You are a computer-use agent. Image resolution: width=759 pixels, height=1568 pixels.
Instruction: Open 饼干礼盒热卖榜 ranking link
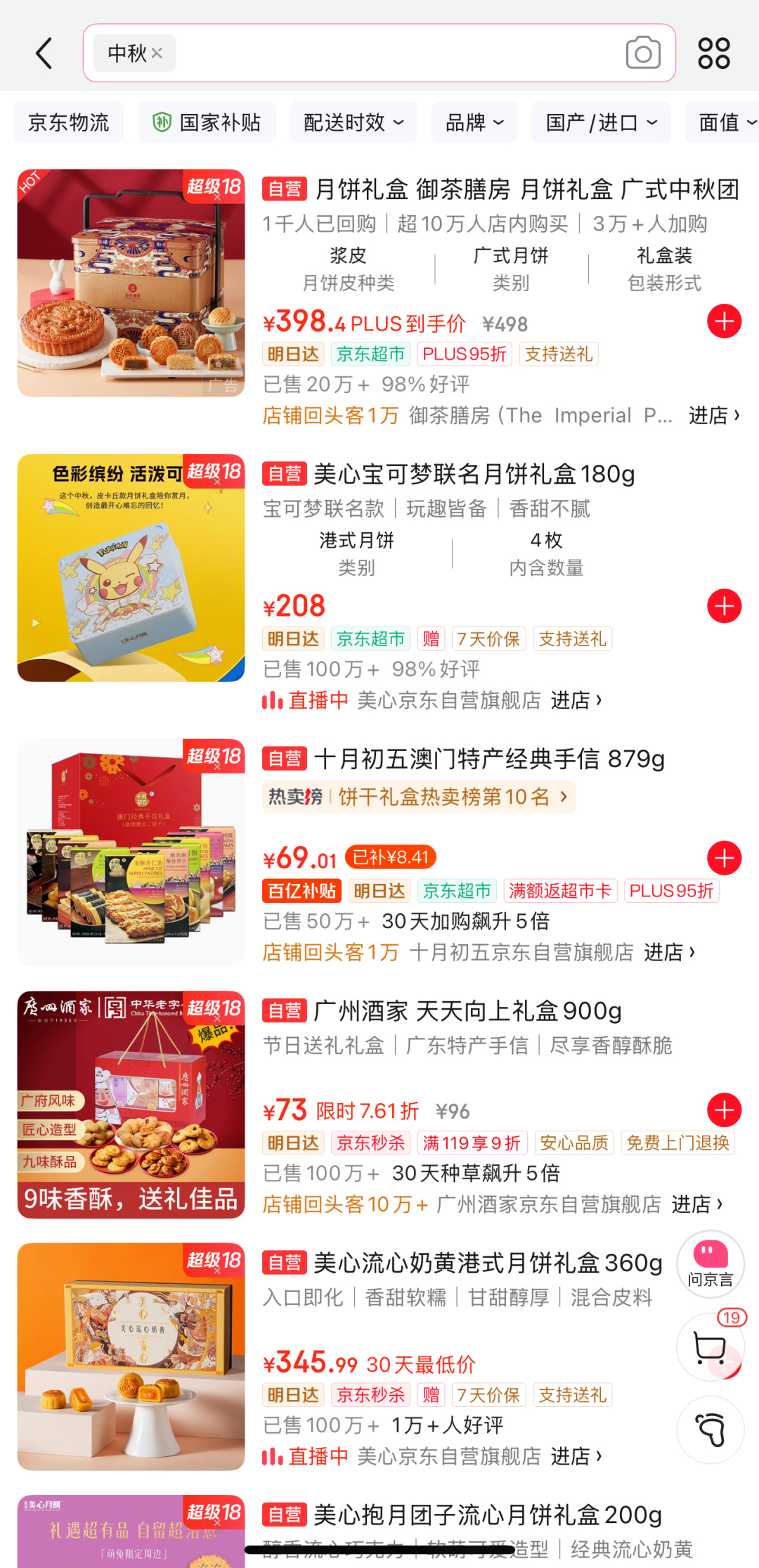419,797
